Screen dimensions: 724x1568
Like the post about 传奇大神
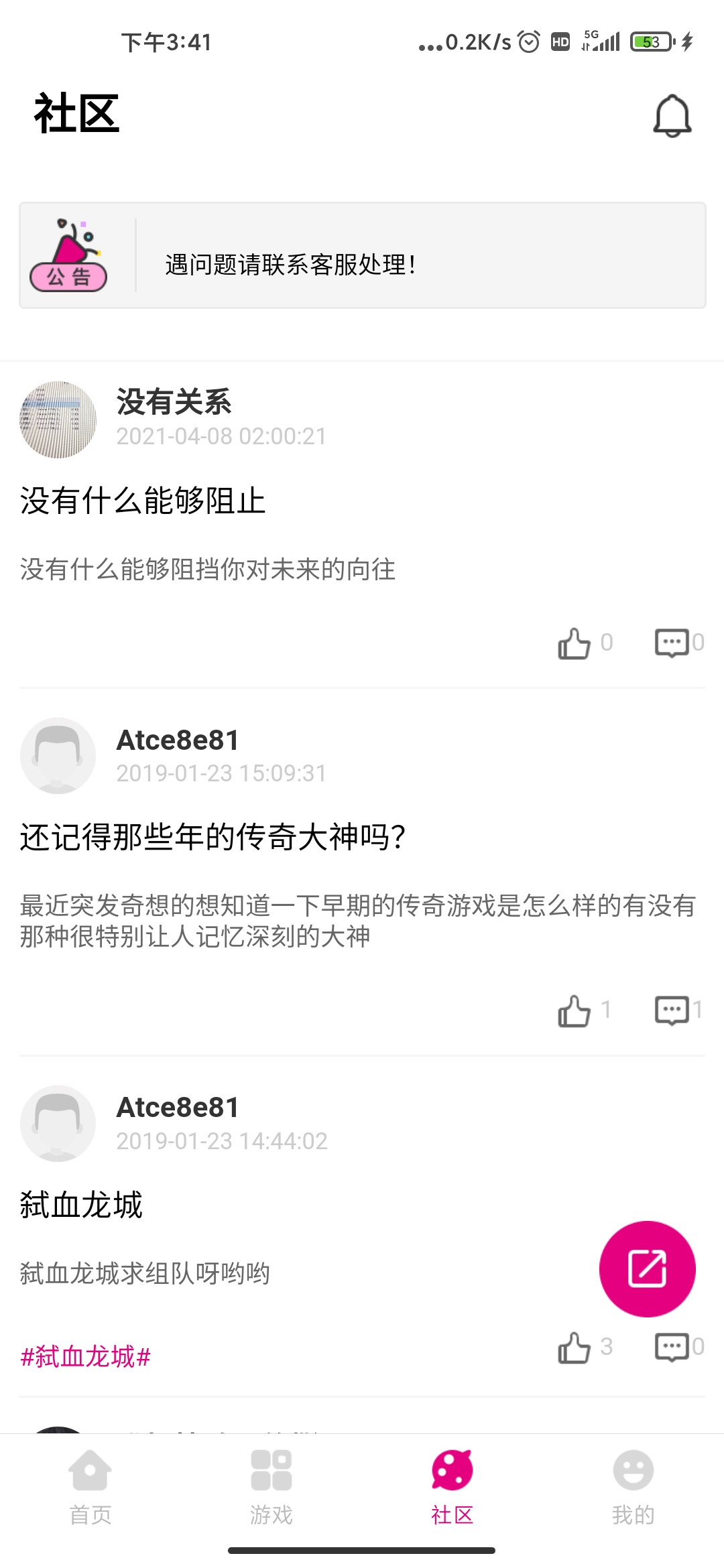(x=575, y=1010)
